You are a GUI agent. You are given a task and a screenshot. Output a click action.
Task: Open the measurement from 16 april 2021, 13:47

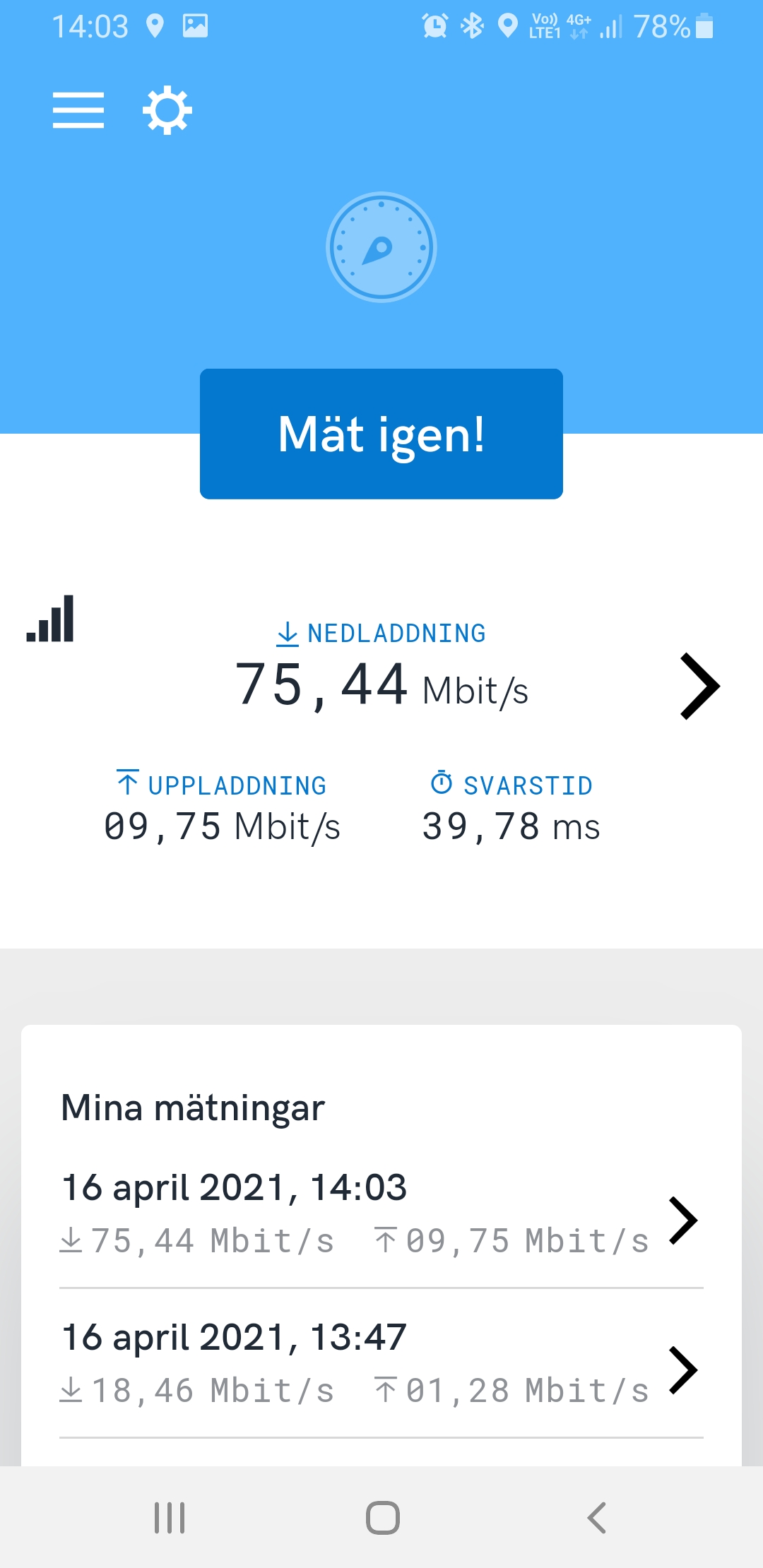381,1363
